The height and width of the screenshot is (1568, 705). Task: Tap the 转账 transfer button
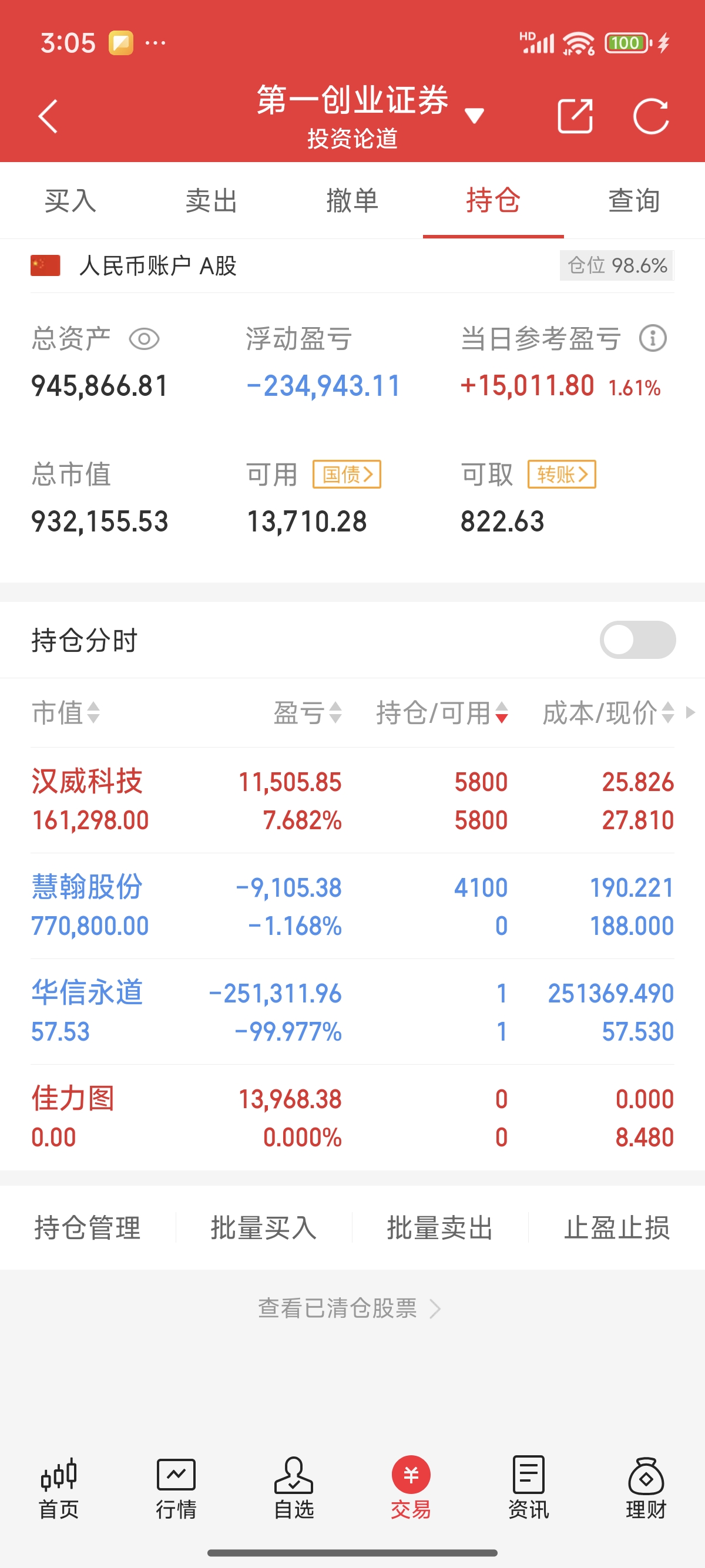562,474
